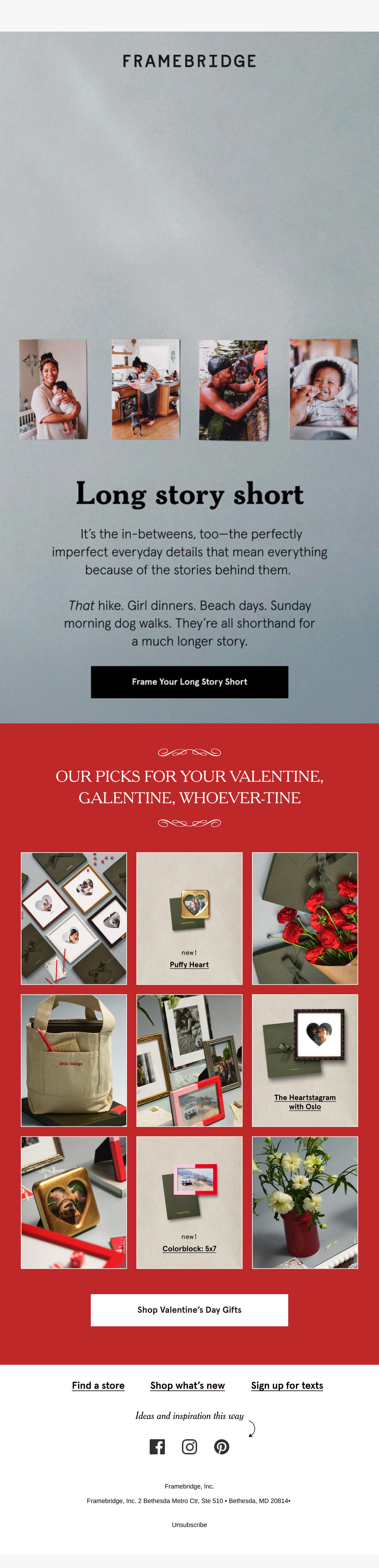
Task: Open the Colorblock: 5x7 product tile
Action: coord(189,1203)
